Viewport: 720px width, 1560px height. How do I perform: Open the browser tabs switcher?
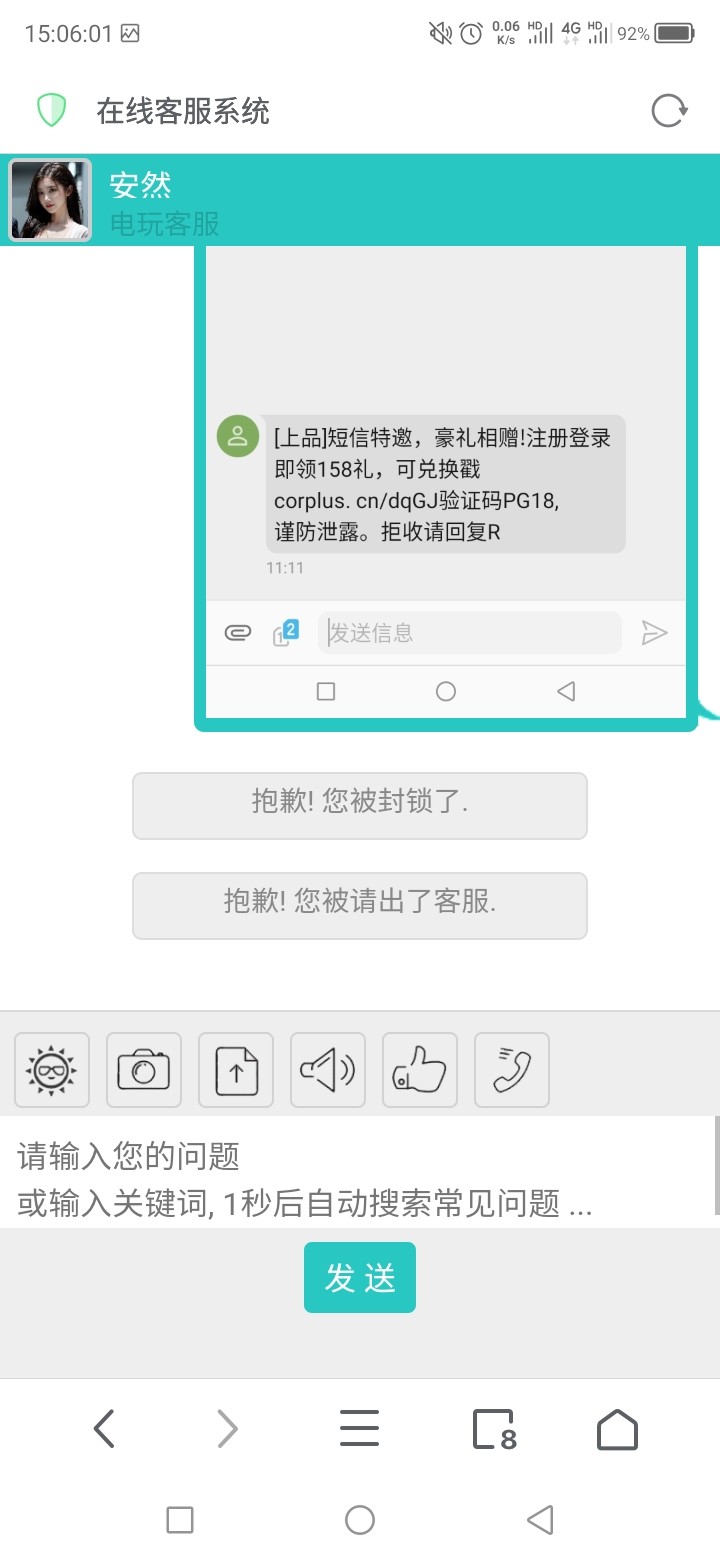tap(493, 1429)
